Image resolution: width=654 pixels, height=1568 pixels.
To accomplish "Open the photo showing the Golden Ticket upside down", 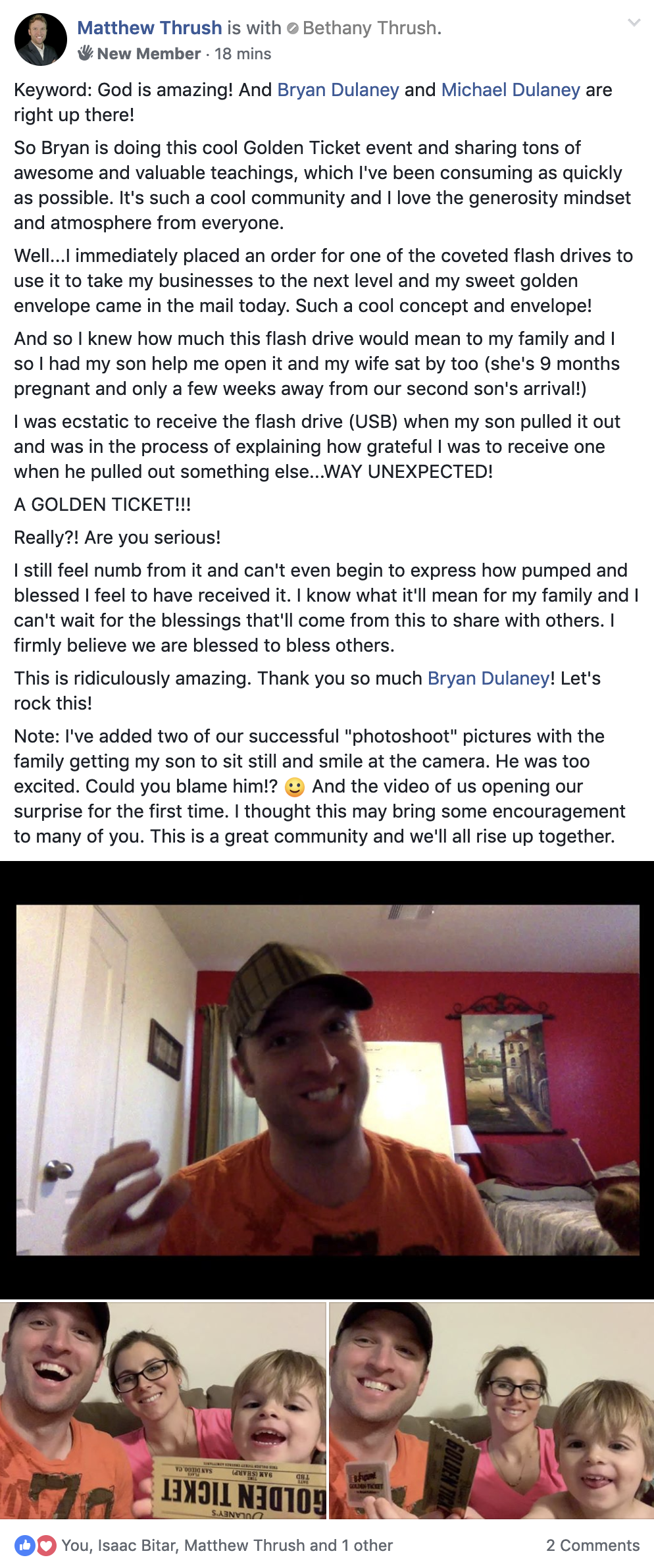I will 163,1410.
